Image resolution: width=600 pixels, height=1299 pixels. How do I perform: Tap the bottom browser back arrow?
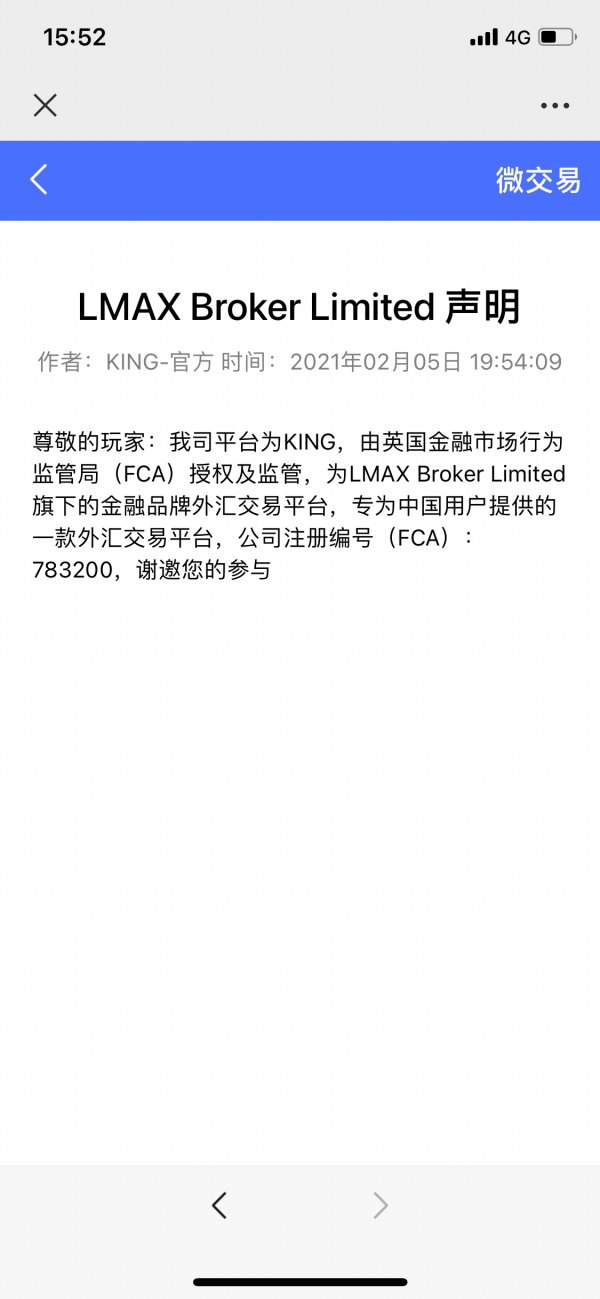coord(220,1206)
